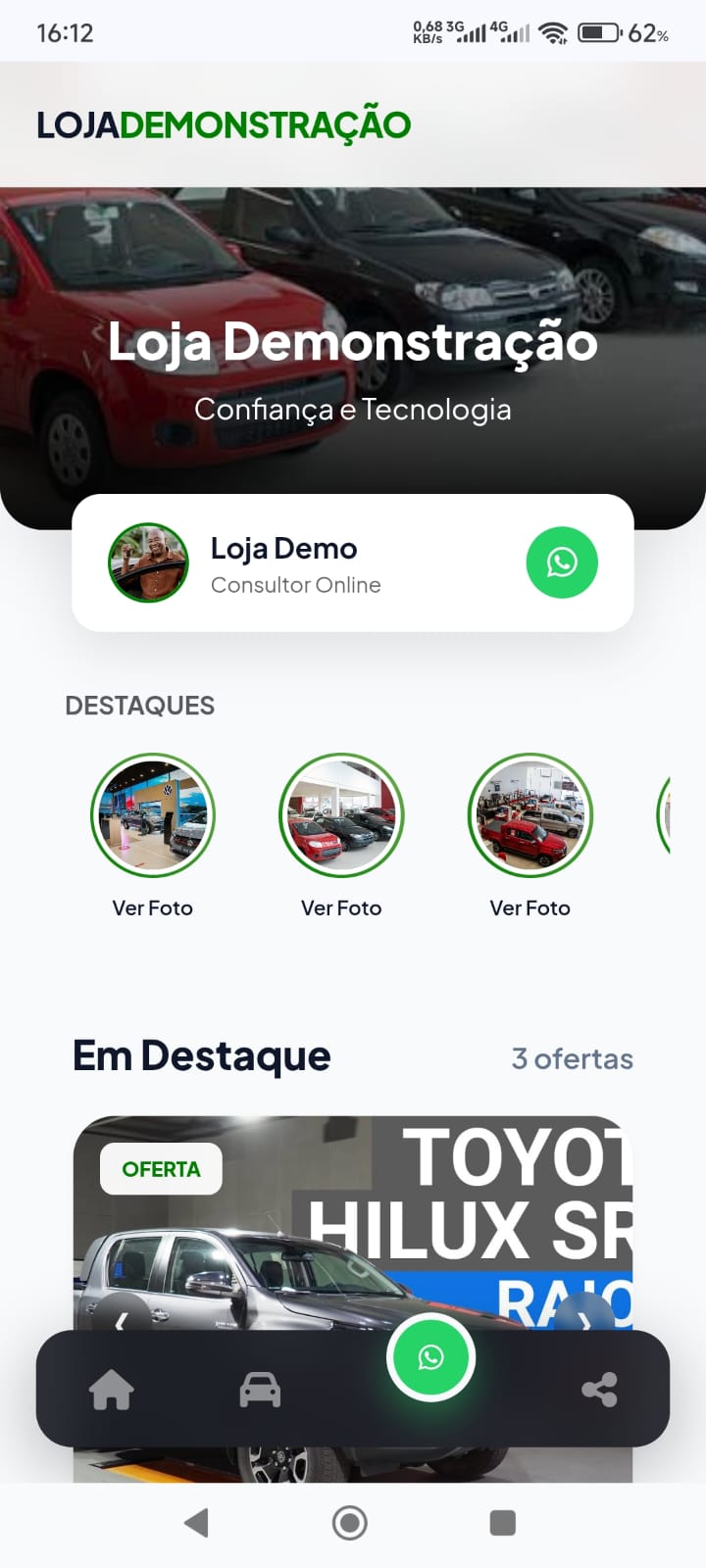706x1568 pixels.
Task: Tap the floating WhatsApp button in bottom bar
Action: click(x=430, y=1358)
